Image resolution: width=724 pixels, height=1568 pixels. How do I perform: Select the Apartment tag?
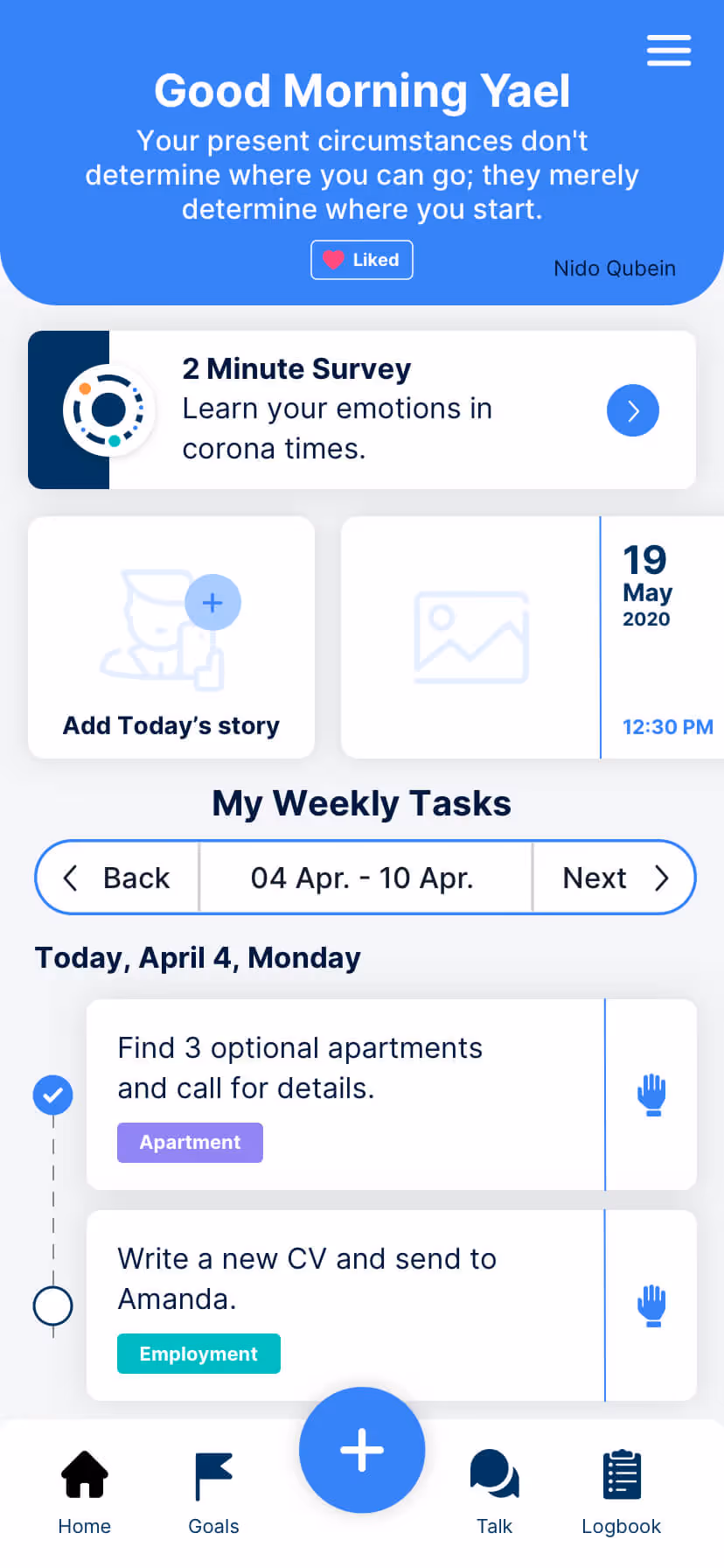click(190, 1142)
